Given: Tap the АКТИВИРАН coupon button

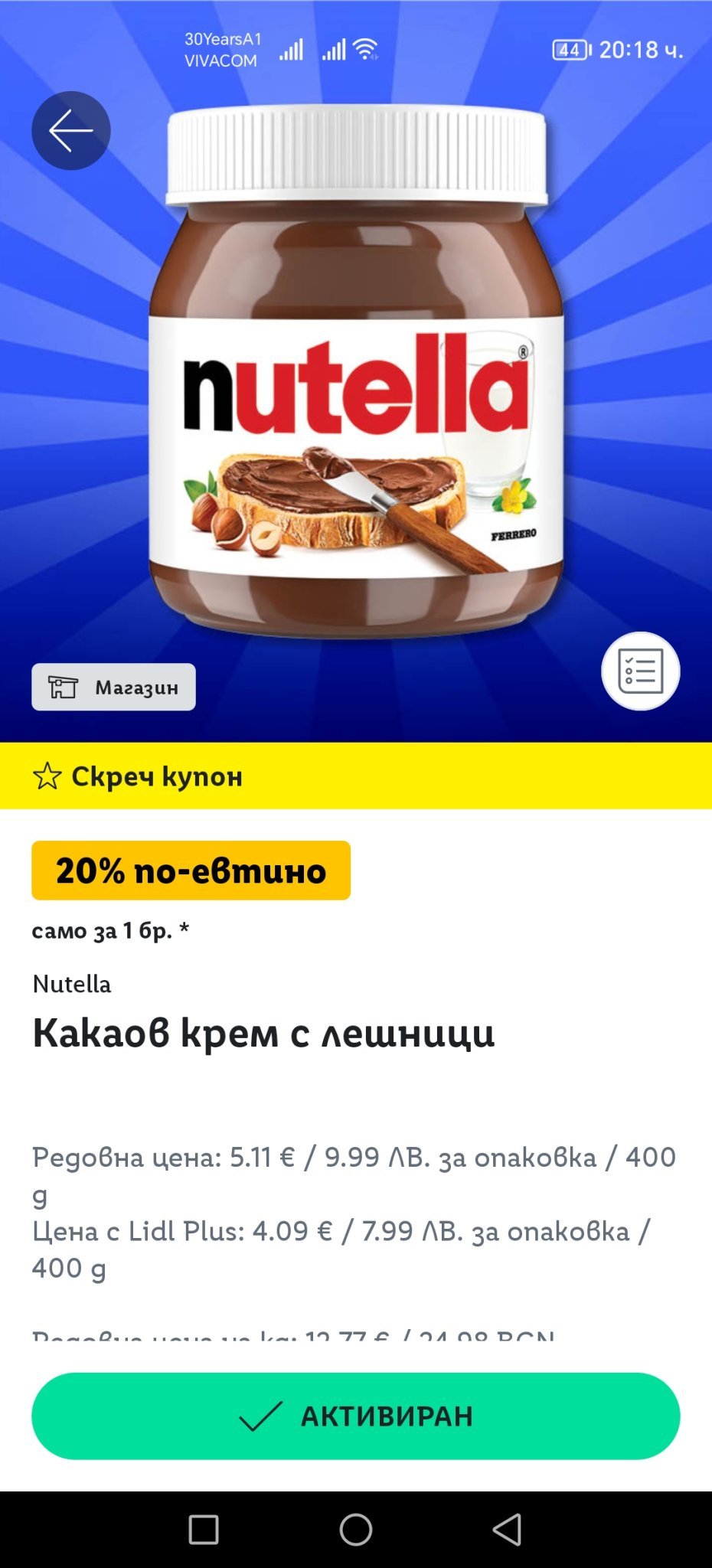Looking at the screenshot, I should [x=355, y=1416].
